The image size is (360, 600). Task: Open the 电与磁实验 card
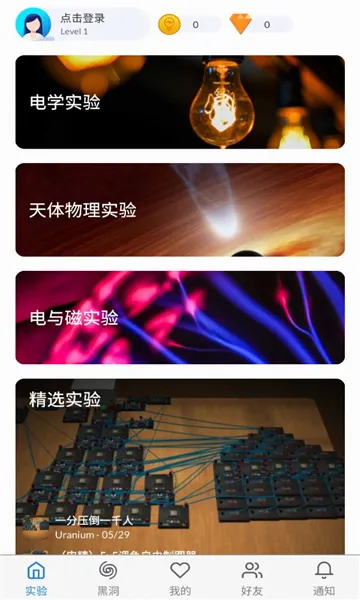(180, 318)
